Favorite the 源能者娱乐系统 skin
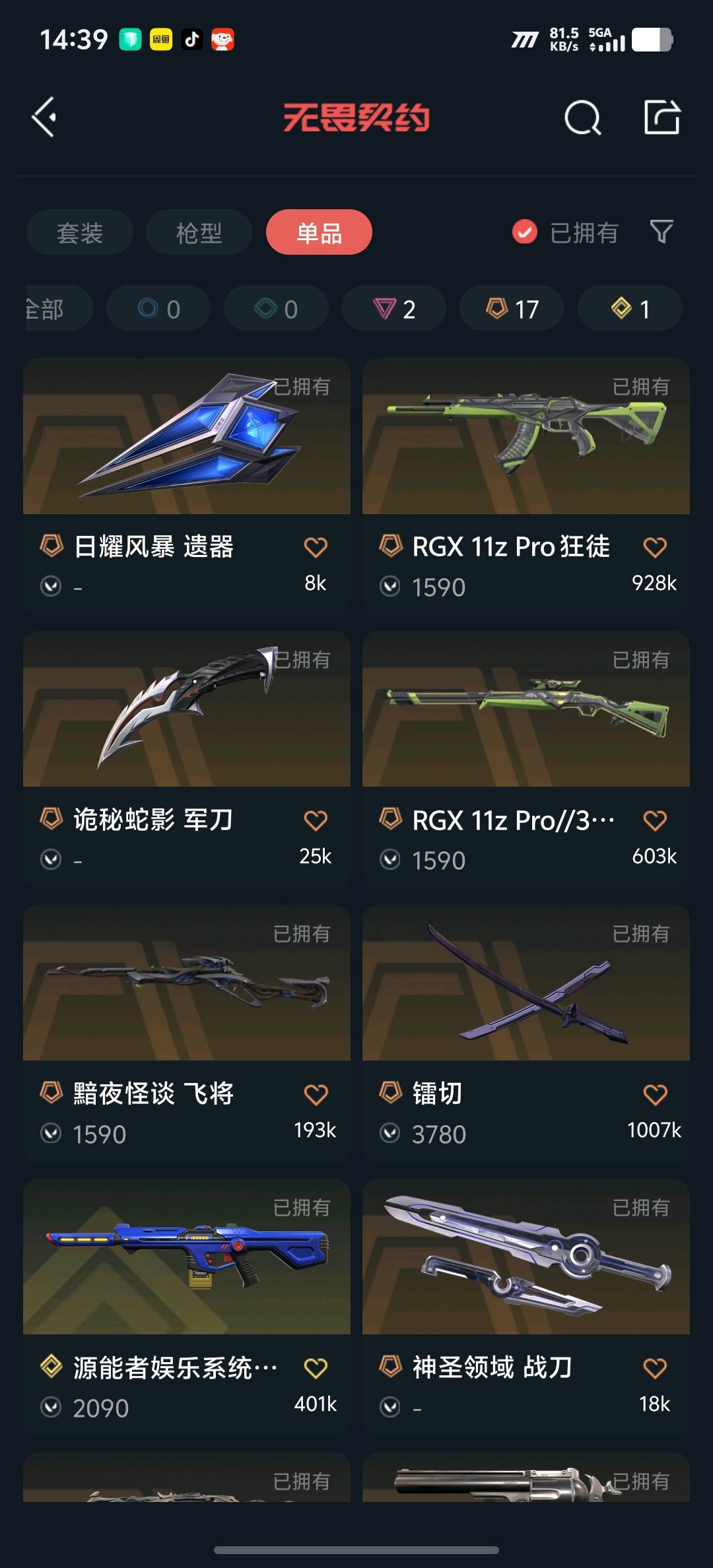Screen dimensions: 713x1568 pyautogui.click(x=316, y=1368)
